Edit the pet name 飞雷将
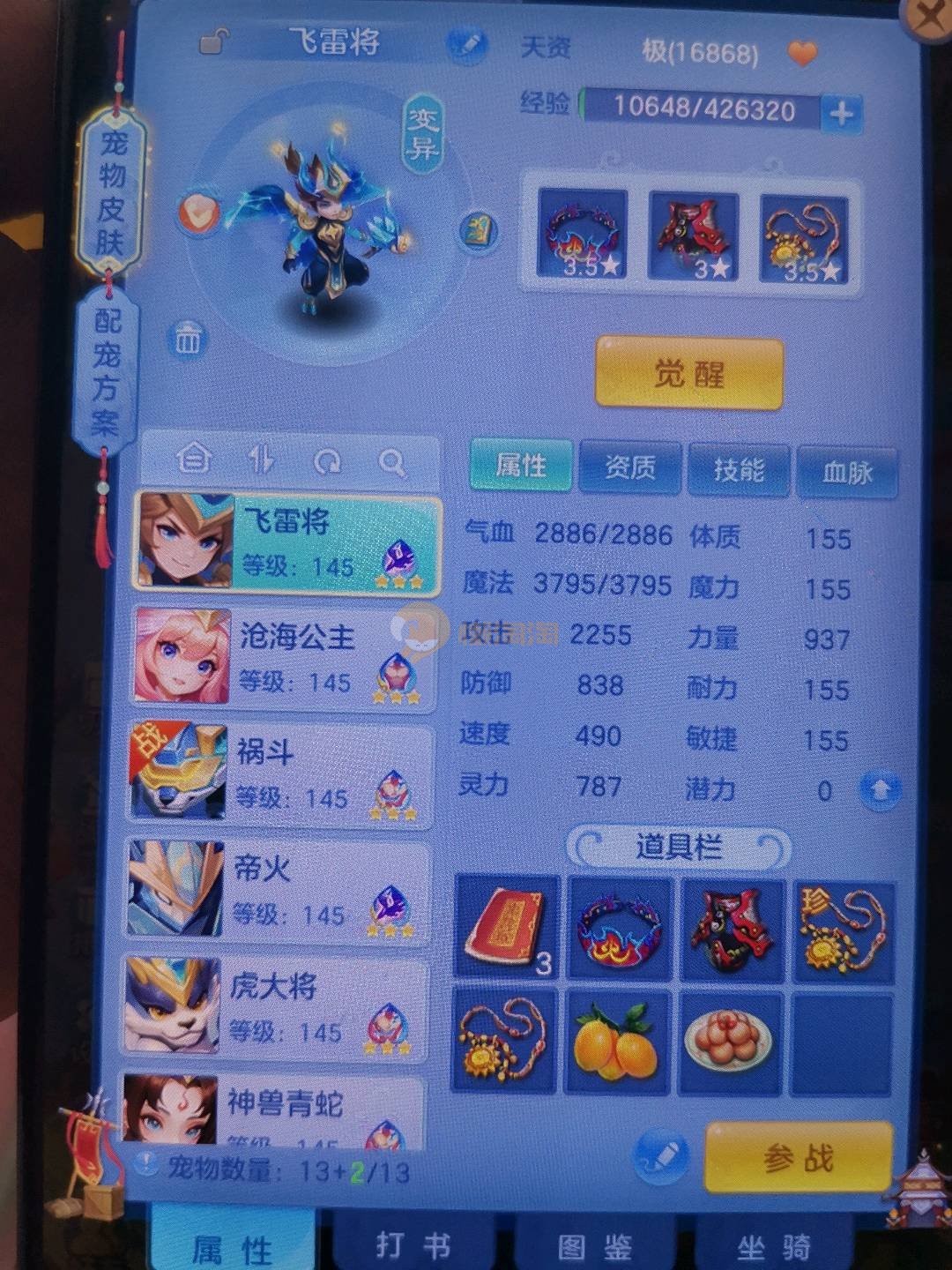 click(x=466, y=43)
